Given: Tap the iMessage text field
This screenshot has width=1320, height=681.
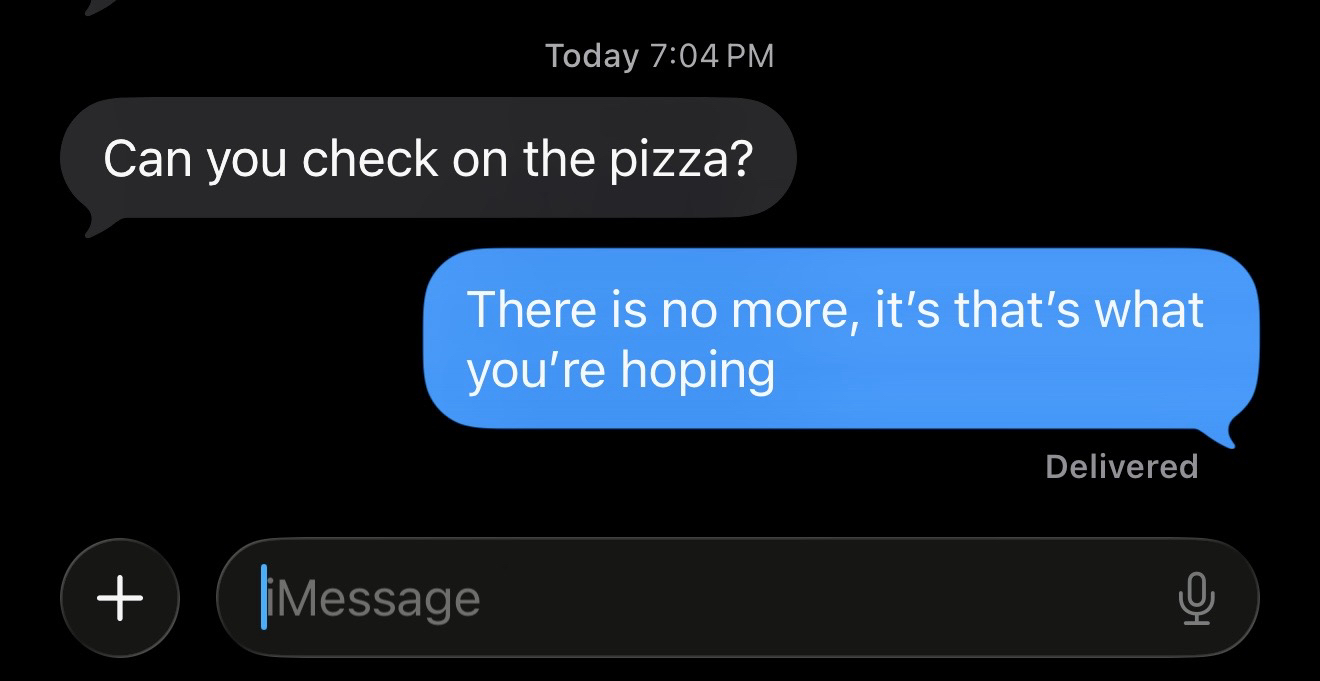Looking at the screenshot, I should (700, 598).
